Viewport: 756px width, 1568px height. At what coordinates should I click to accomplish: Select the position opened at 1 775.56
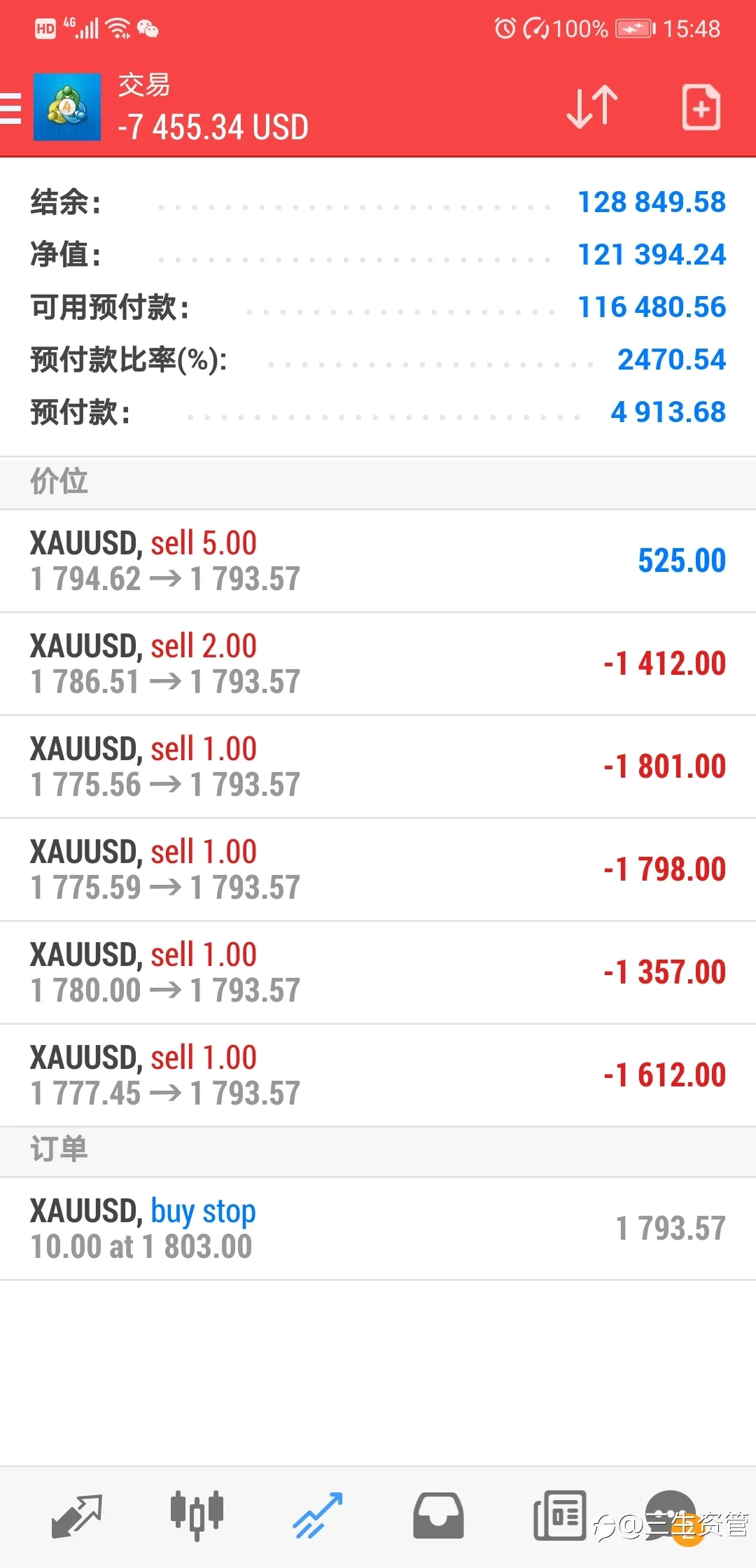coord(378,766)
